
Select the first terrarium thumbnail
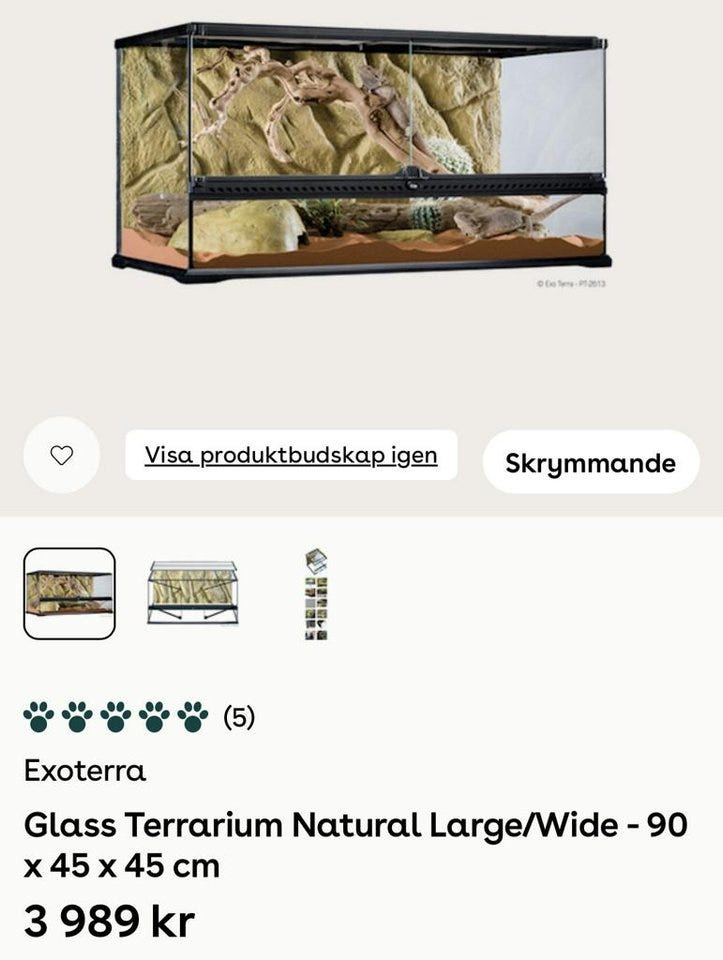[70, 591]
